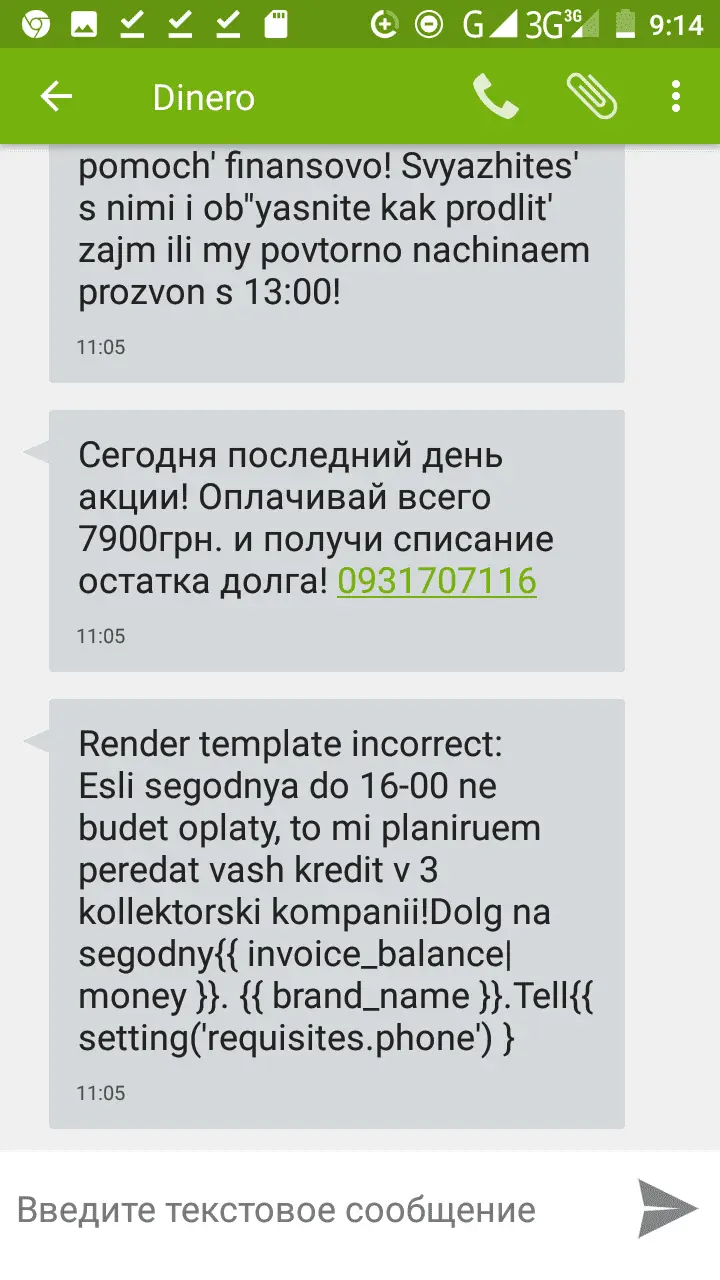Viewport: 720px width, 1280px height.
Task: Go back from the Dinero conversation
Action: 57,97
